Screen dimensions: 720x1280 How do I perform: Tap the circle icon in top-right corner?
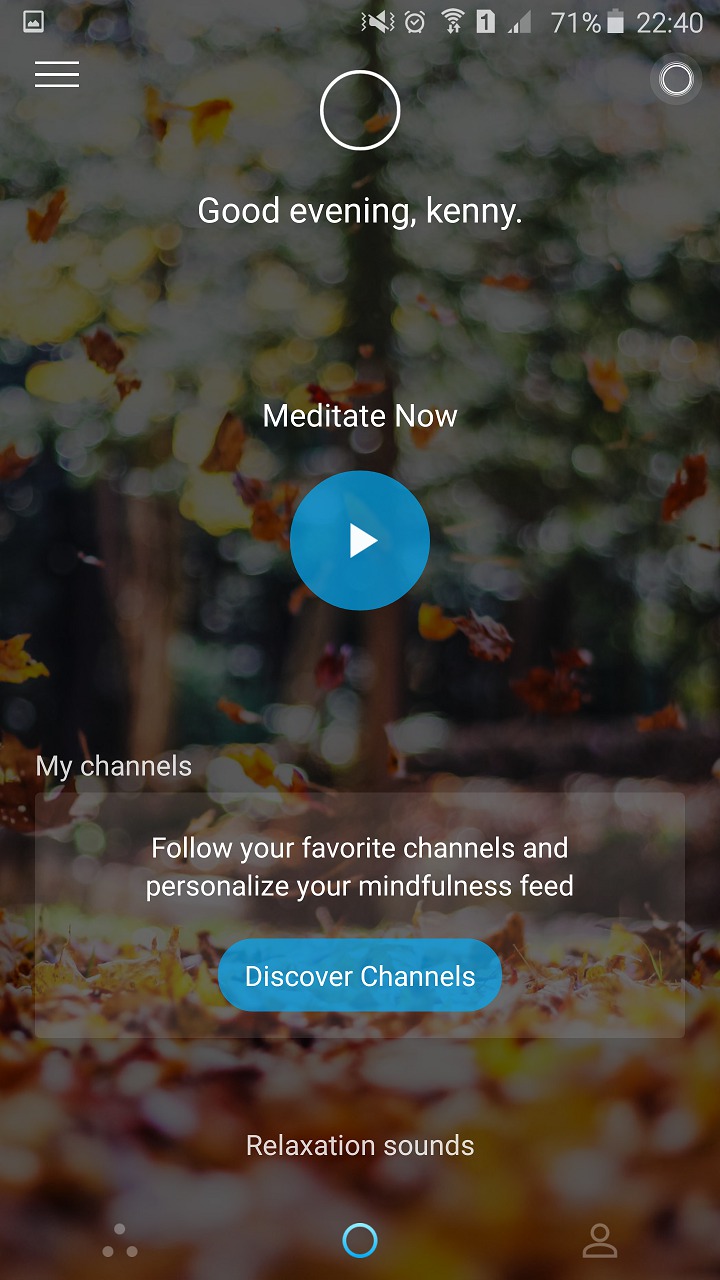pyautogui.click(x=676, y=79)
